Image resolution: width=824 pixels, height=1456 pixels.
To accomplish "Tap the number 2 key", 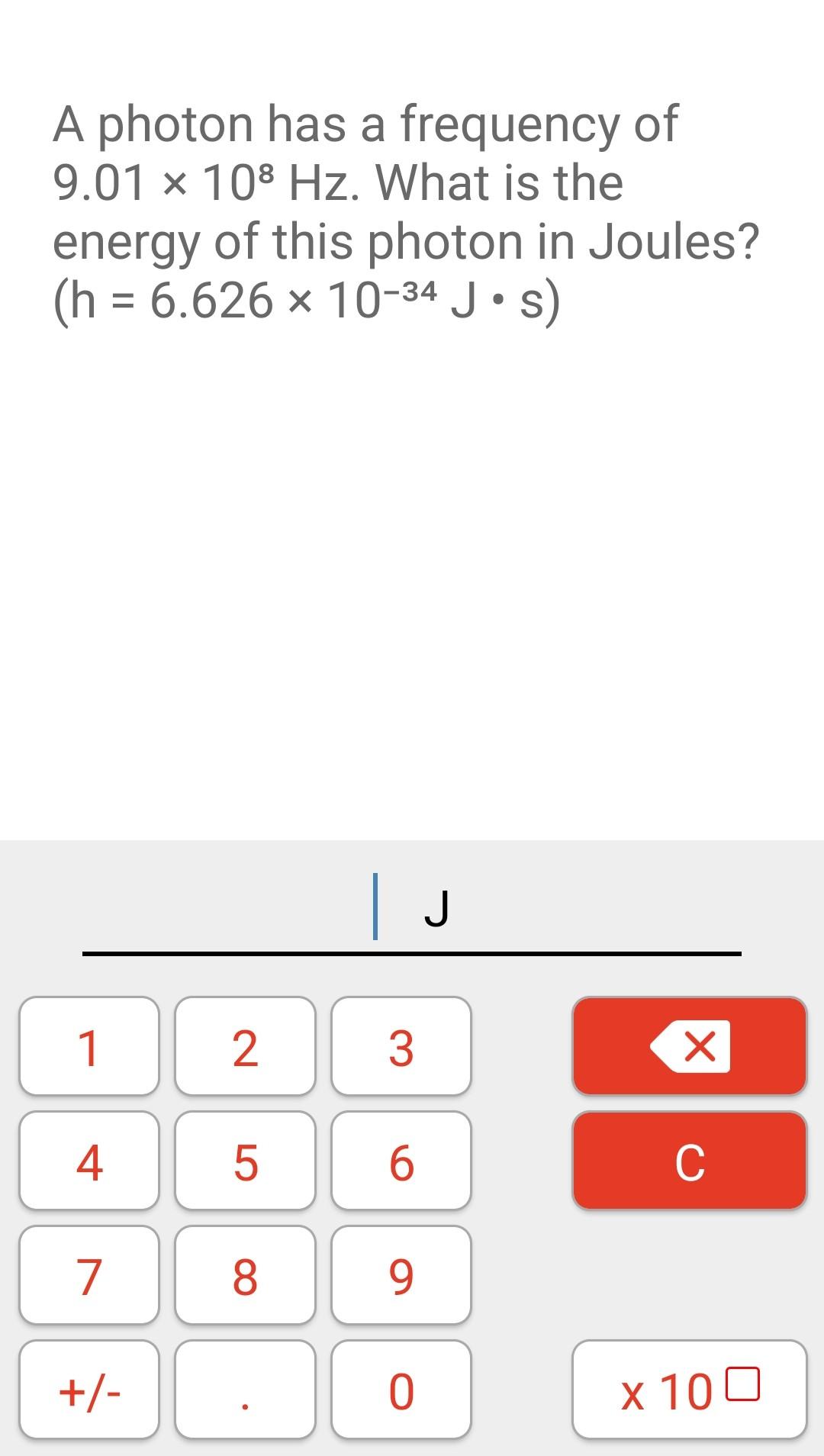I will point(245,1046).
